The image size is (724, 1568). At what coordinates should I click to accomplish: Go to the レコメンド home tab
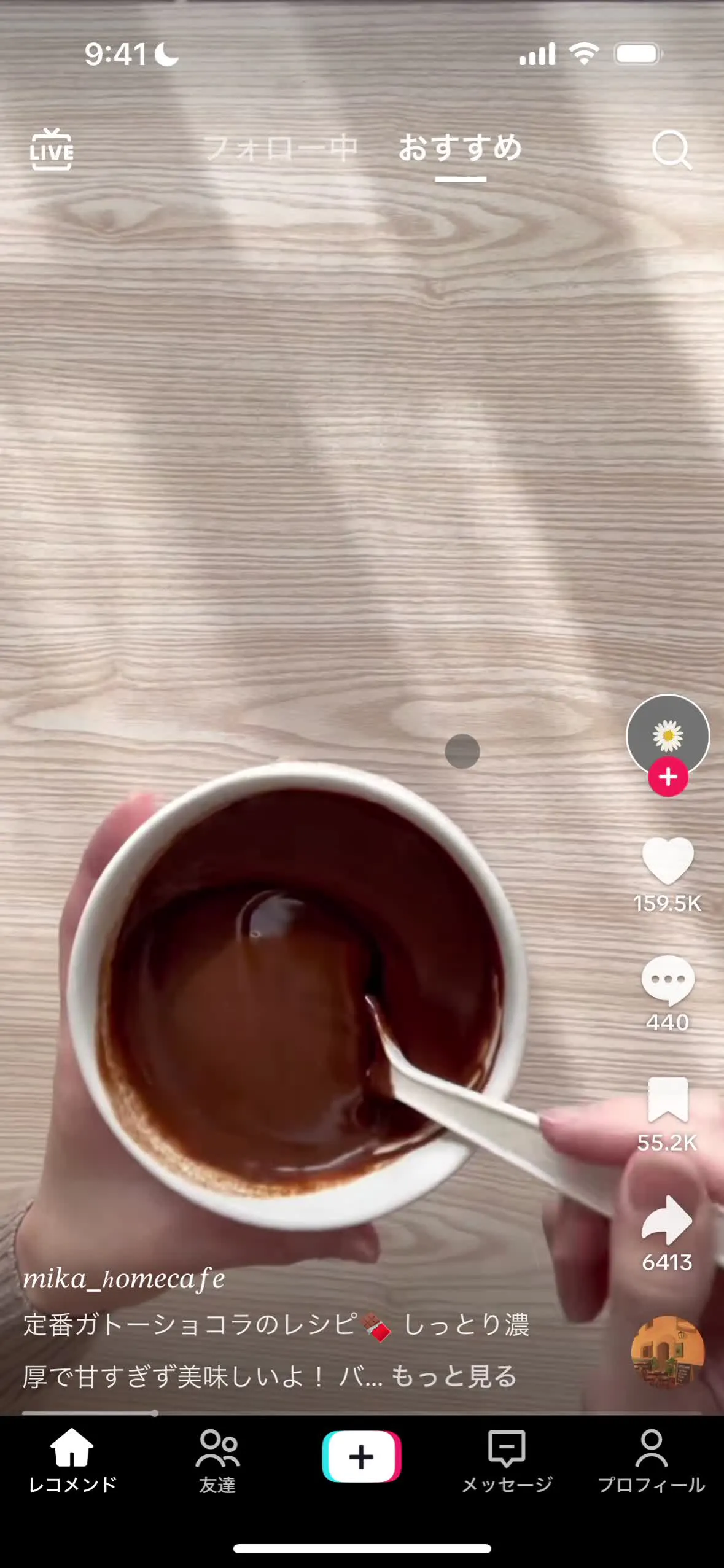(x=72, y=1460)
